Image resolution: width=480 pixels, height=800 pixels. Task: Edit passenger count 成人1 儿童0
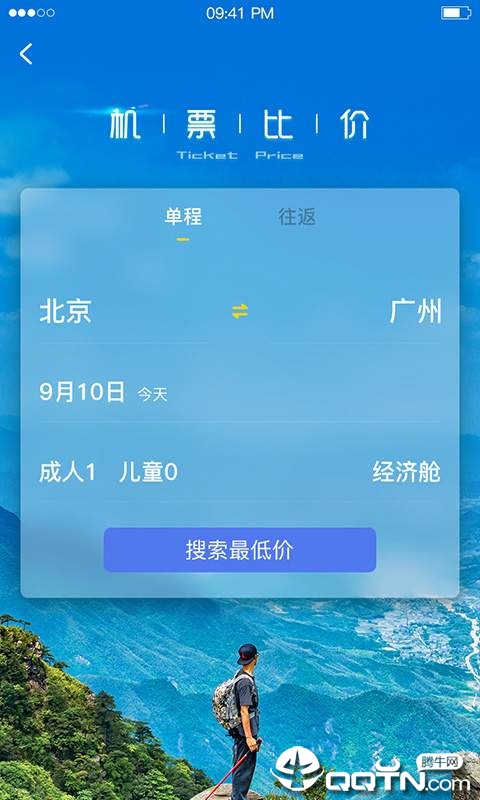click(x=109, y=472)
